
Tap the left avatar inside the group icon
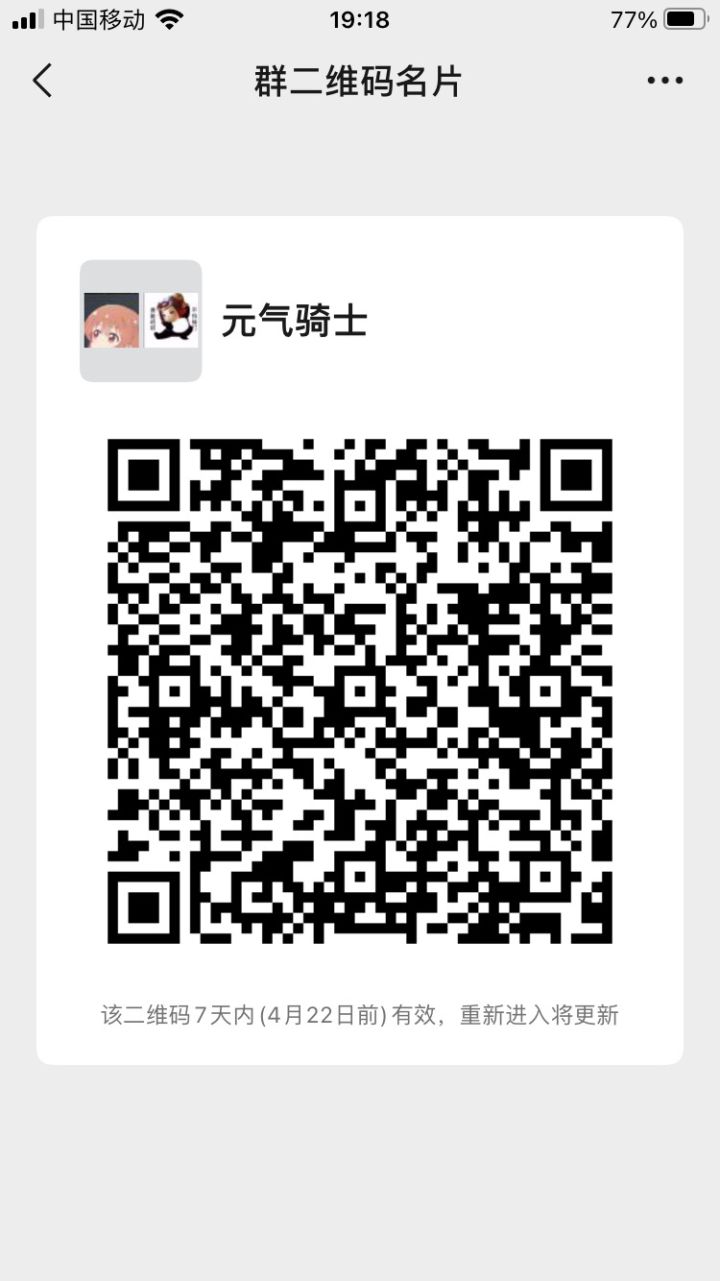coord(113,320)
